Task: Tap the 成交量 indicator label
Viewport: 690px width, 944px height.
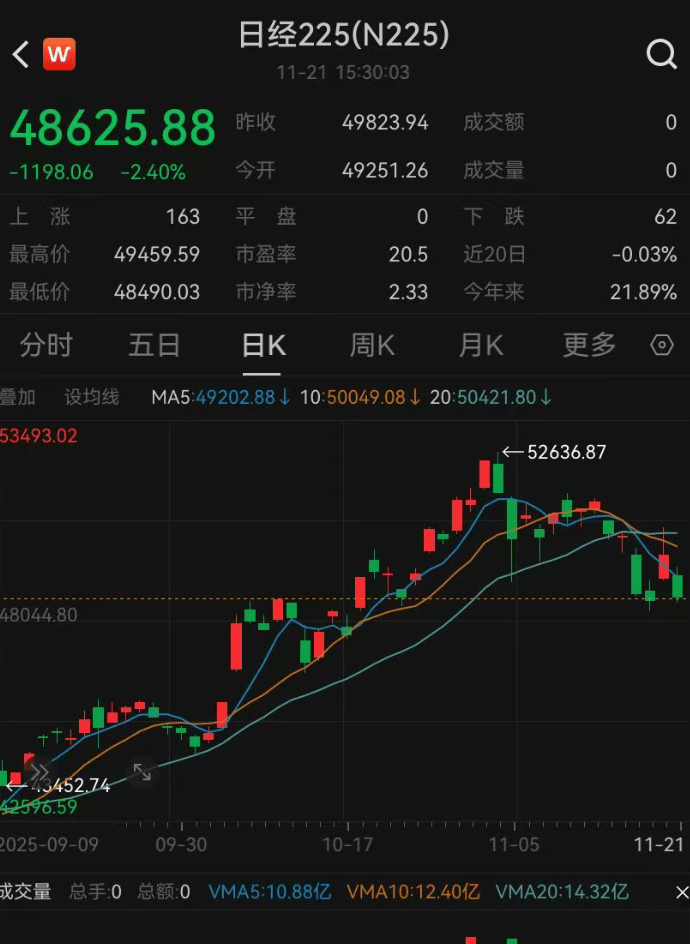Action: (25, 892)
